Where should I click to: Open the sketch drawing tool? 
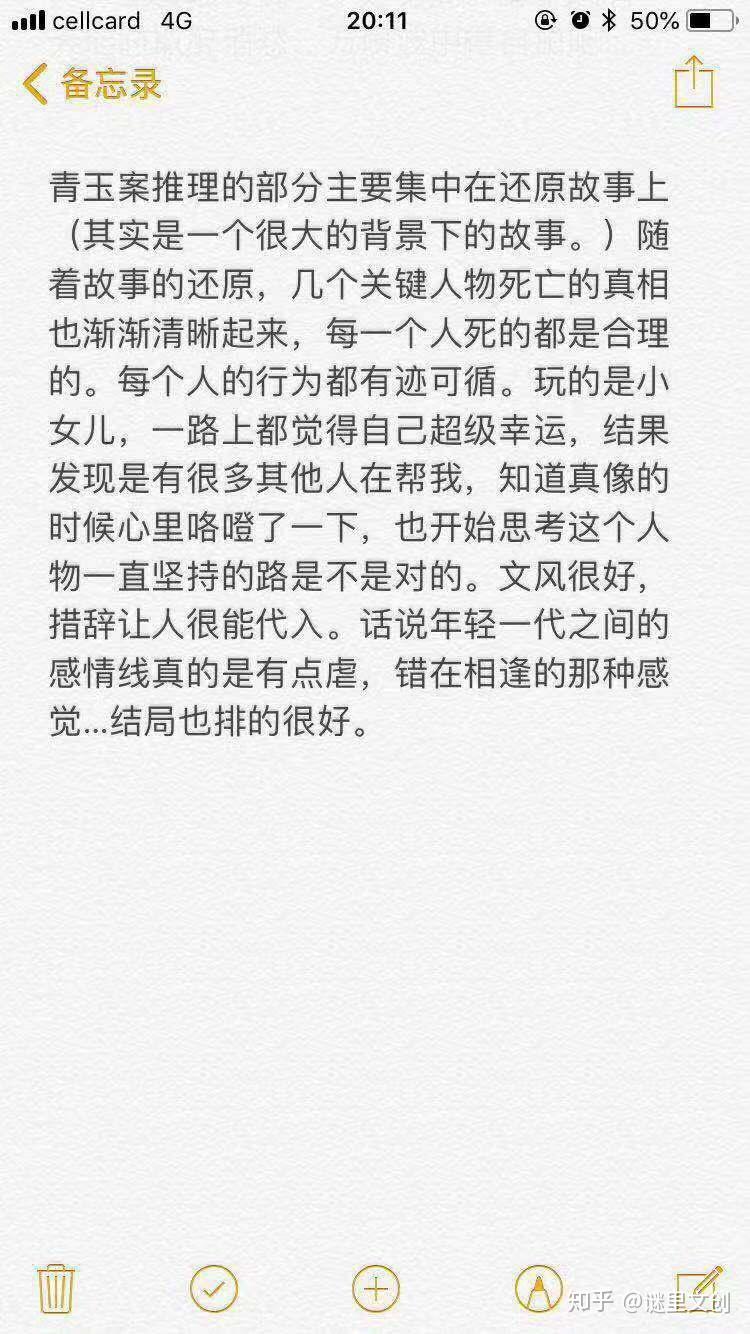(538, 1288)
